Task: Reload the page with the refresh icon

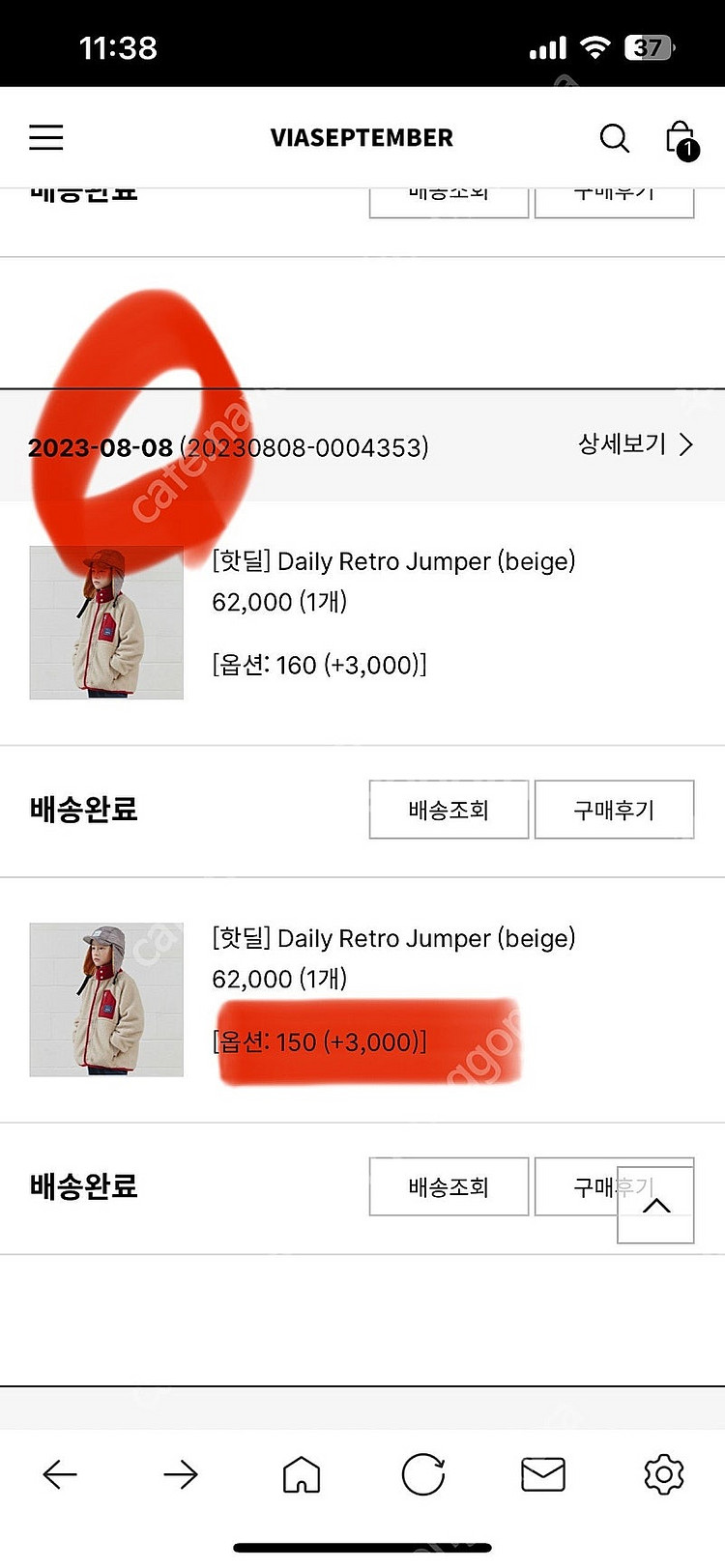Action: click(423, 1474)
